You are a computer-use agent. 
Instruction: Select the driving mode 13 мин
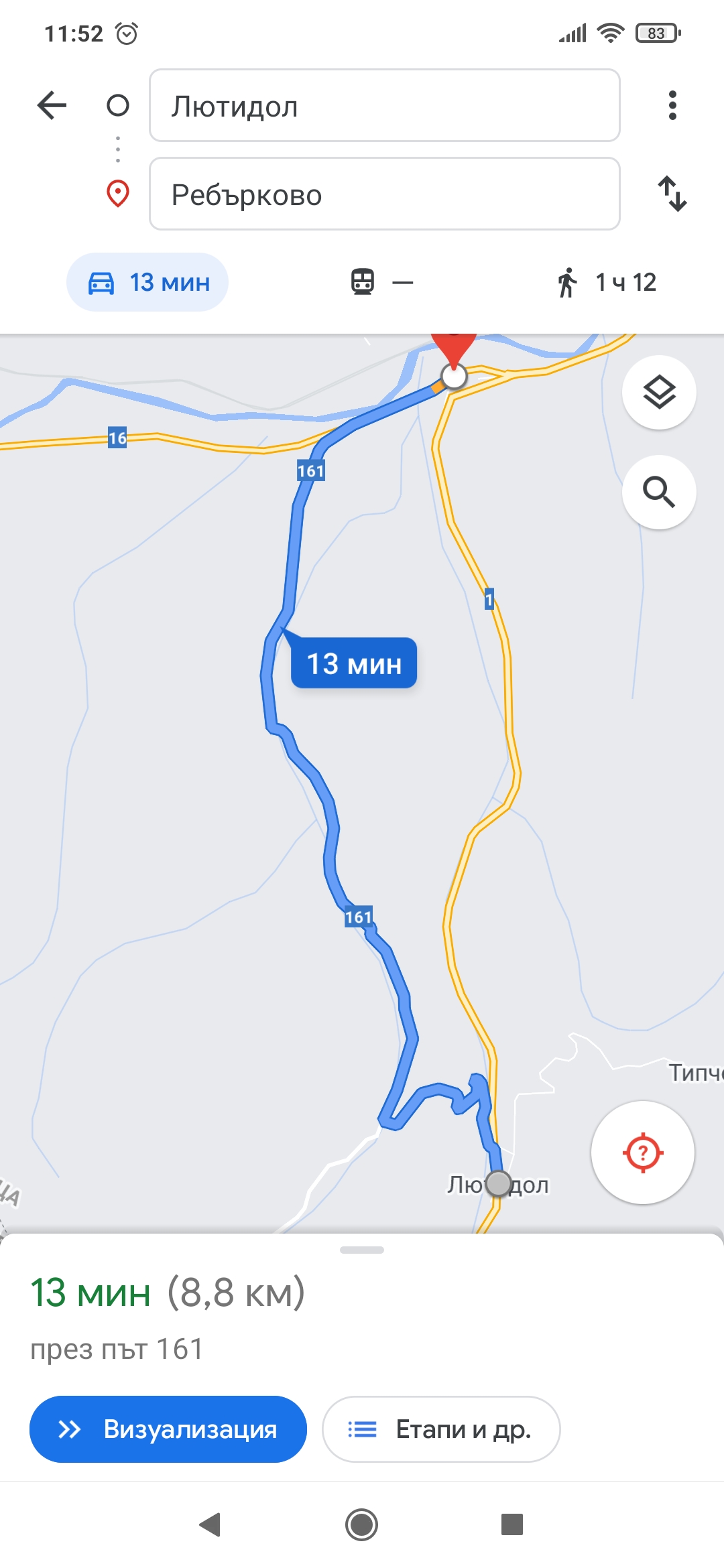coord(147,282)
